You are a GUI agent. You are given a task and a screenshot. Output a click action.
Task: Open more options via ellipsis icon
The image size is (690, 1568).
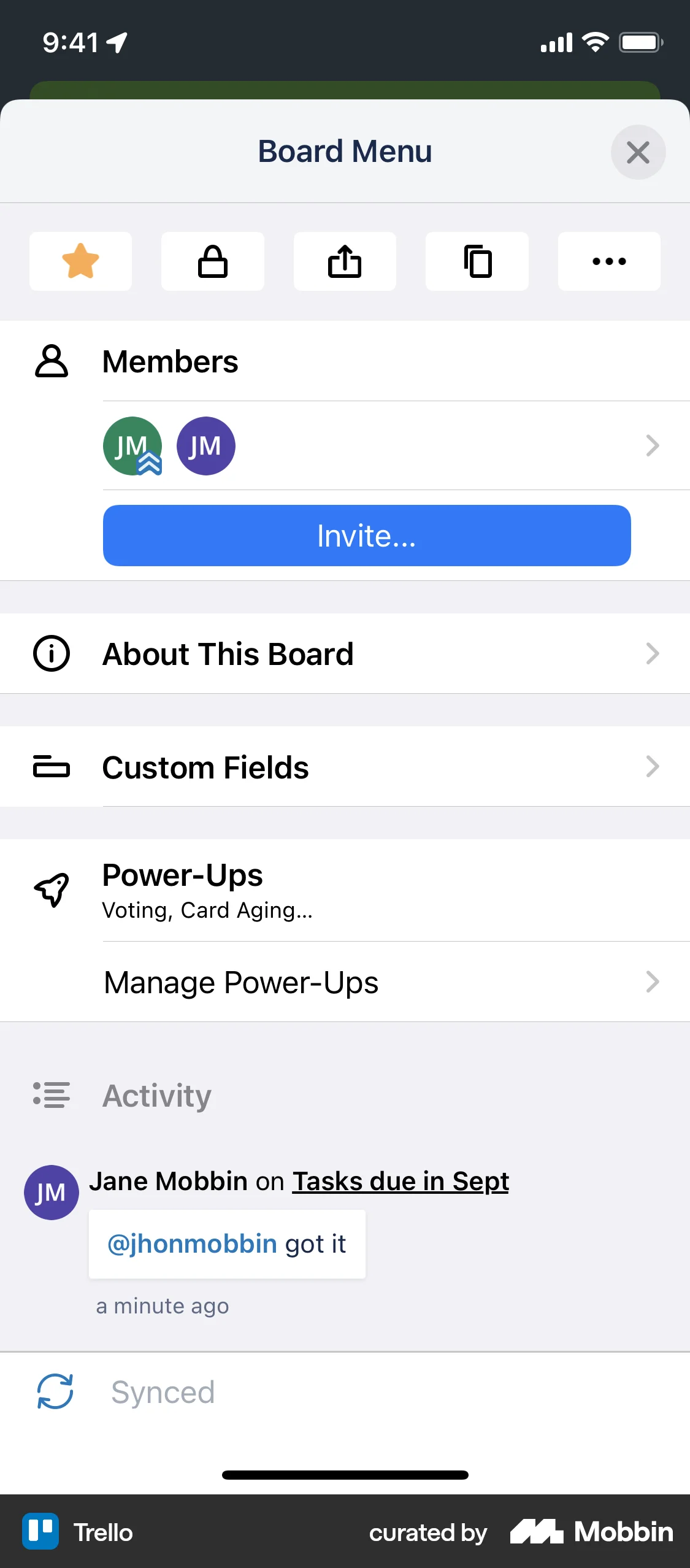click(x=608, y=261)
